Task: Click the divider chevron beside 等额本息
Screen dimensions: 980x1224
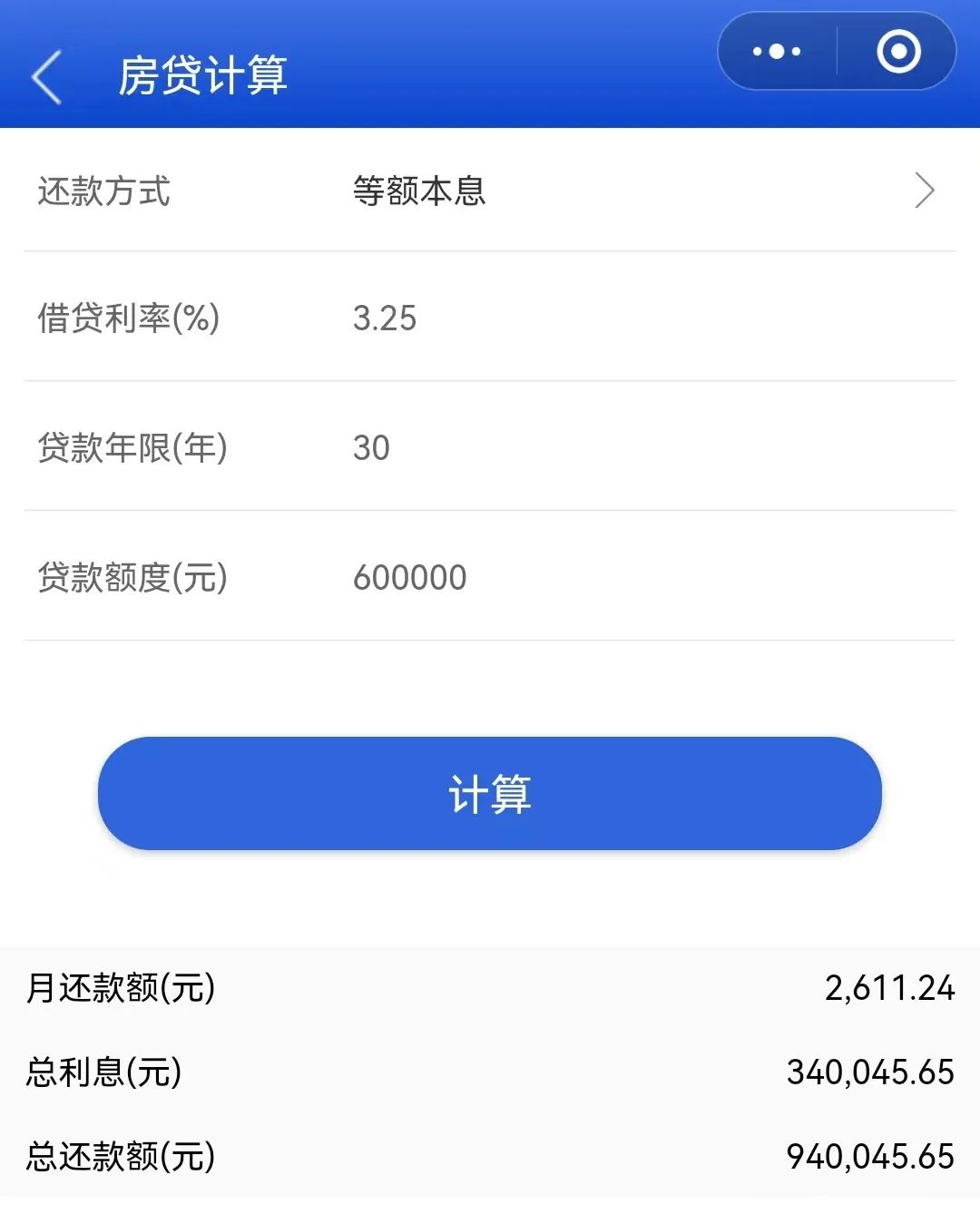Action: [x=925, y=191]
